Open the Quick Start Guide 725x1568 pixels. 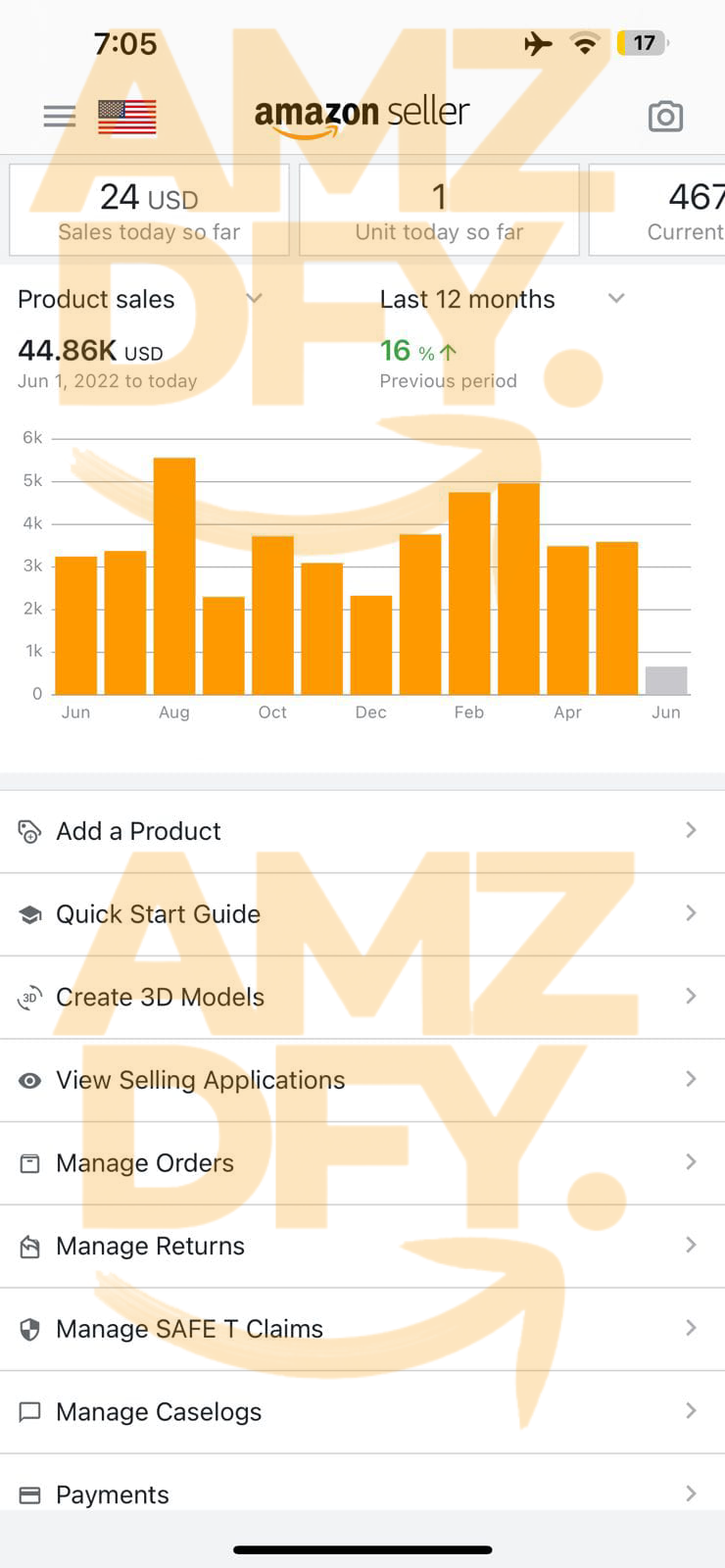coord(362,914)
